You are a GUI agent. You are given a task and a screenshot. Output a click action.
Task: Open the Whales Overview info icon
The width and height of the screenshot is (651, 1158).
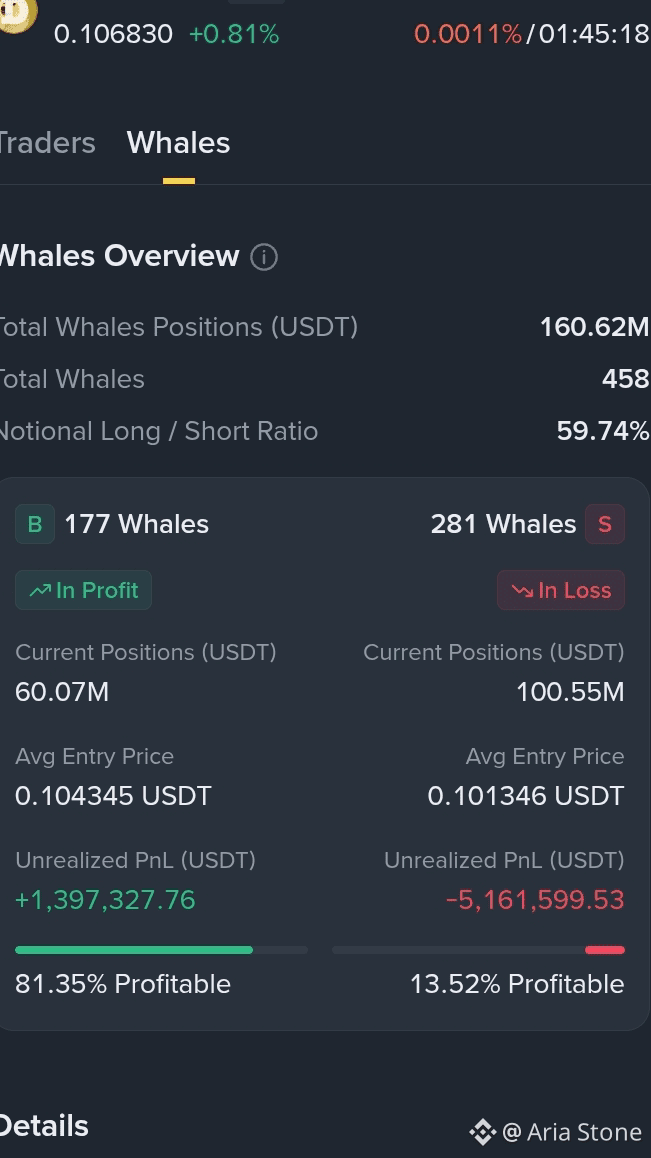(264, 257)
